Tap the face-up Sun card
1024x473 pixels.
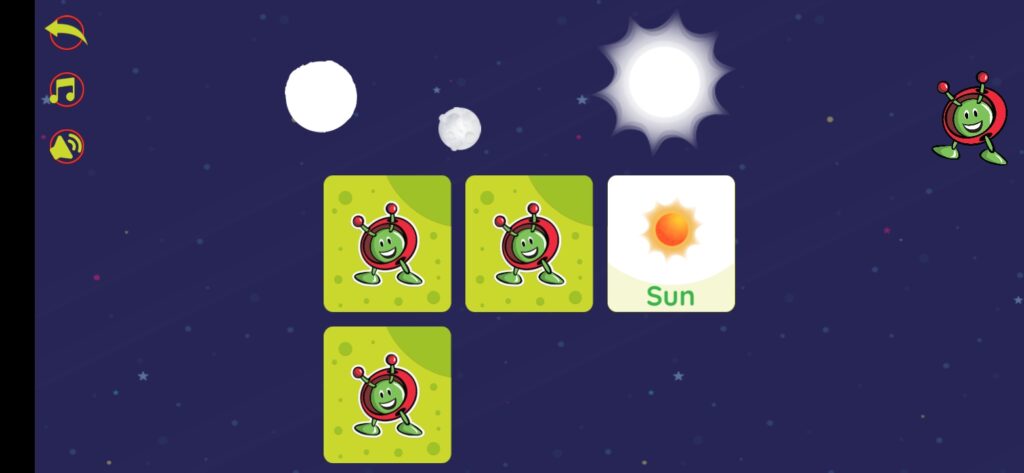pyautogui.click(x=671, y=244)
